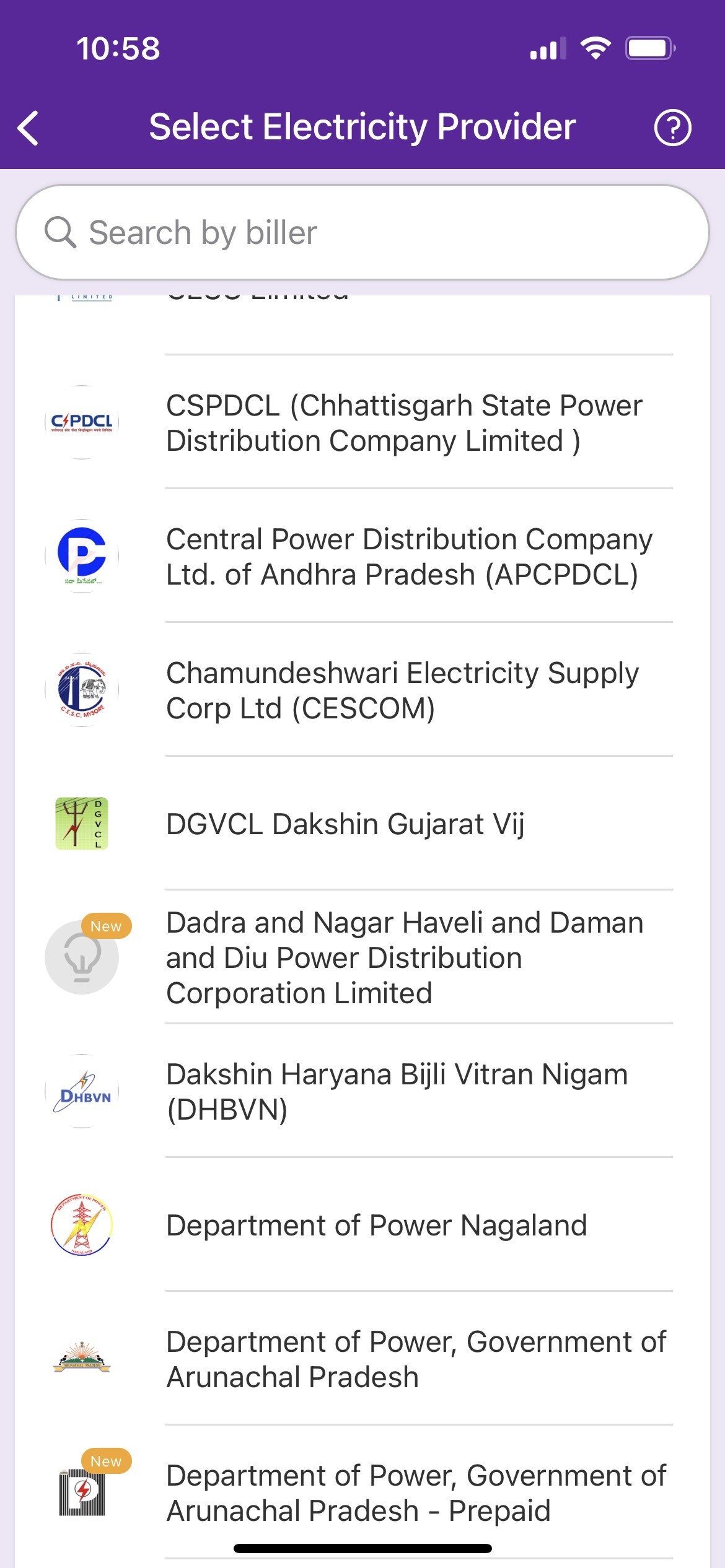The image size is (725, 1568).
Task: Click the CESCOM Mysore logo
Action: tap(81, 690)
